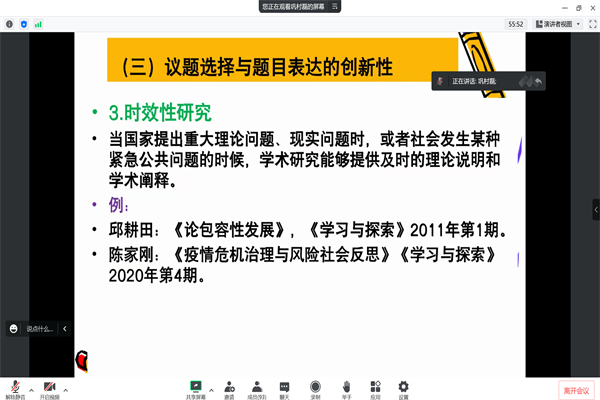Open the members list
The image size is (600, 400).
point(257,386)
